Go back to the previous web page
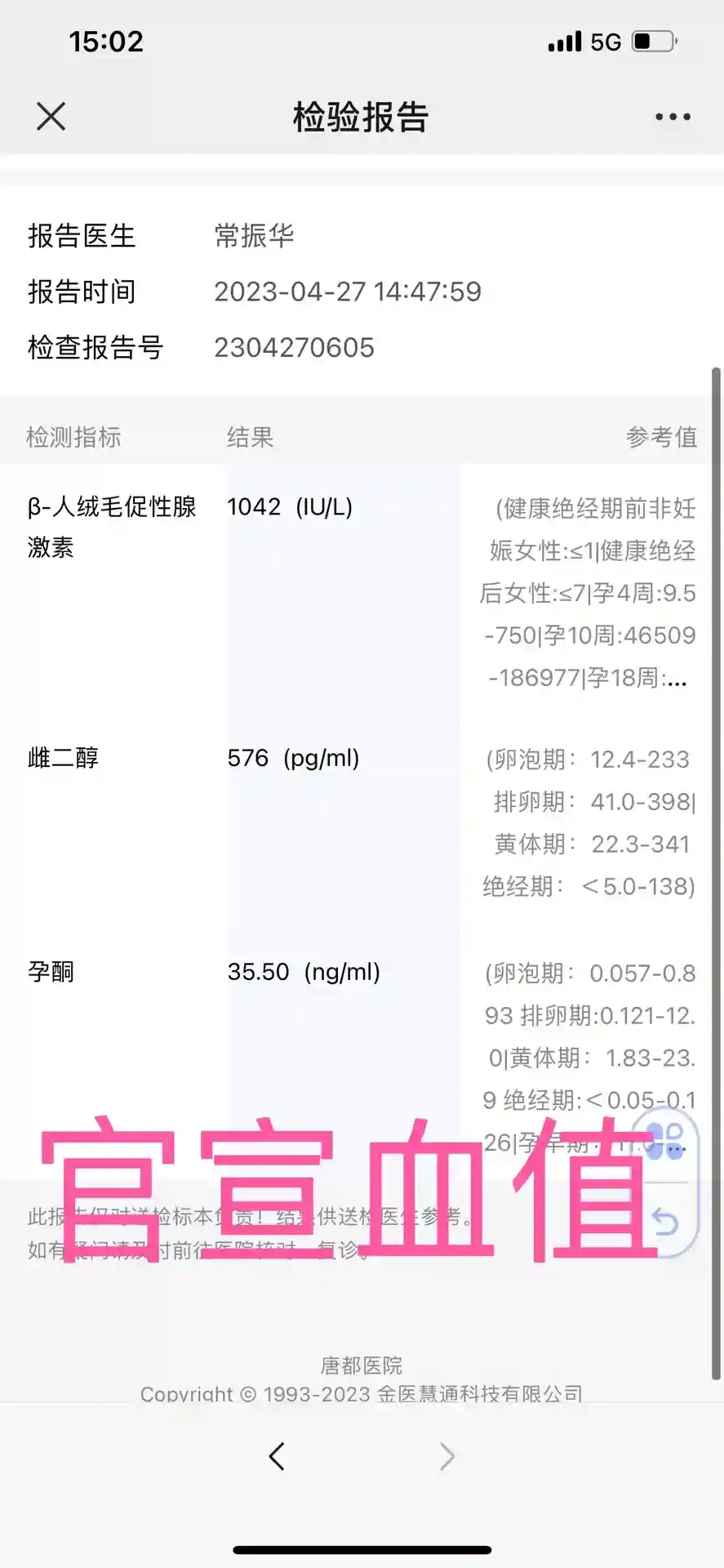724x1568 pixels. tap(277, 1456)
